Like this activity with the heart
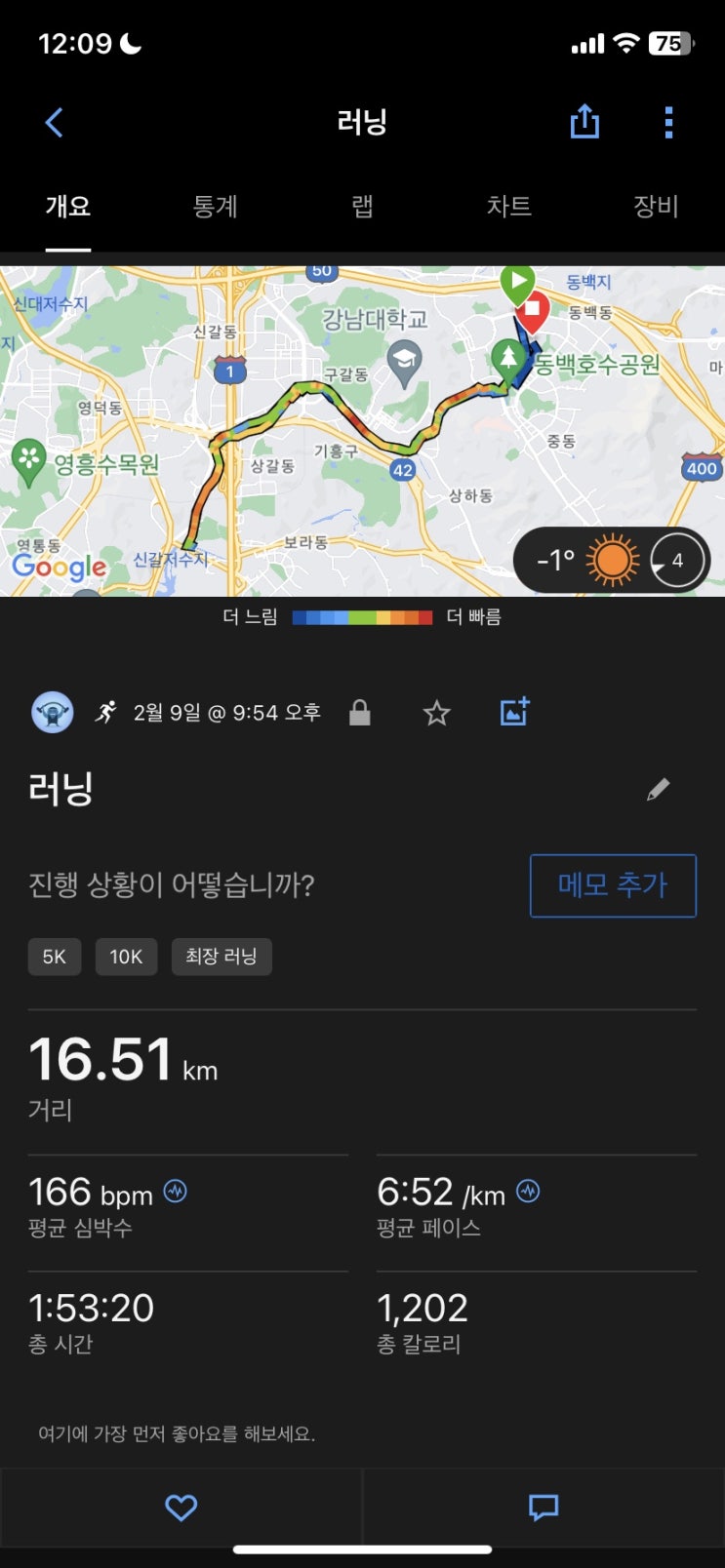The width and height of the screenshot is (725, 1568). click(181, 1508)
